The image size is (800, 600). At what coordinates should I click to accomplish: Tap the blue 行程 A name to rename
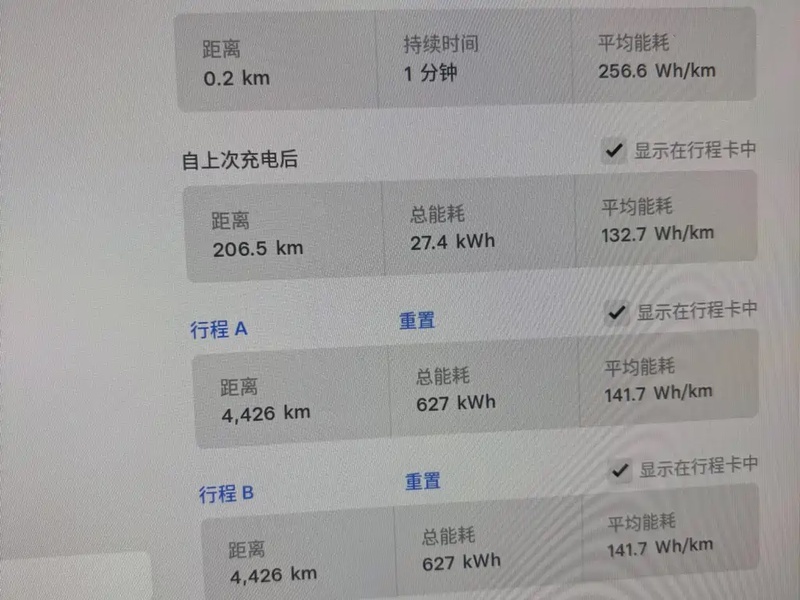coord(219,329)
